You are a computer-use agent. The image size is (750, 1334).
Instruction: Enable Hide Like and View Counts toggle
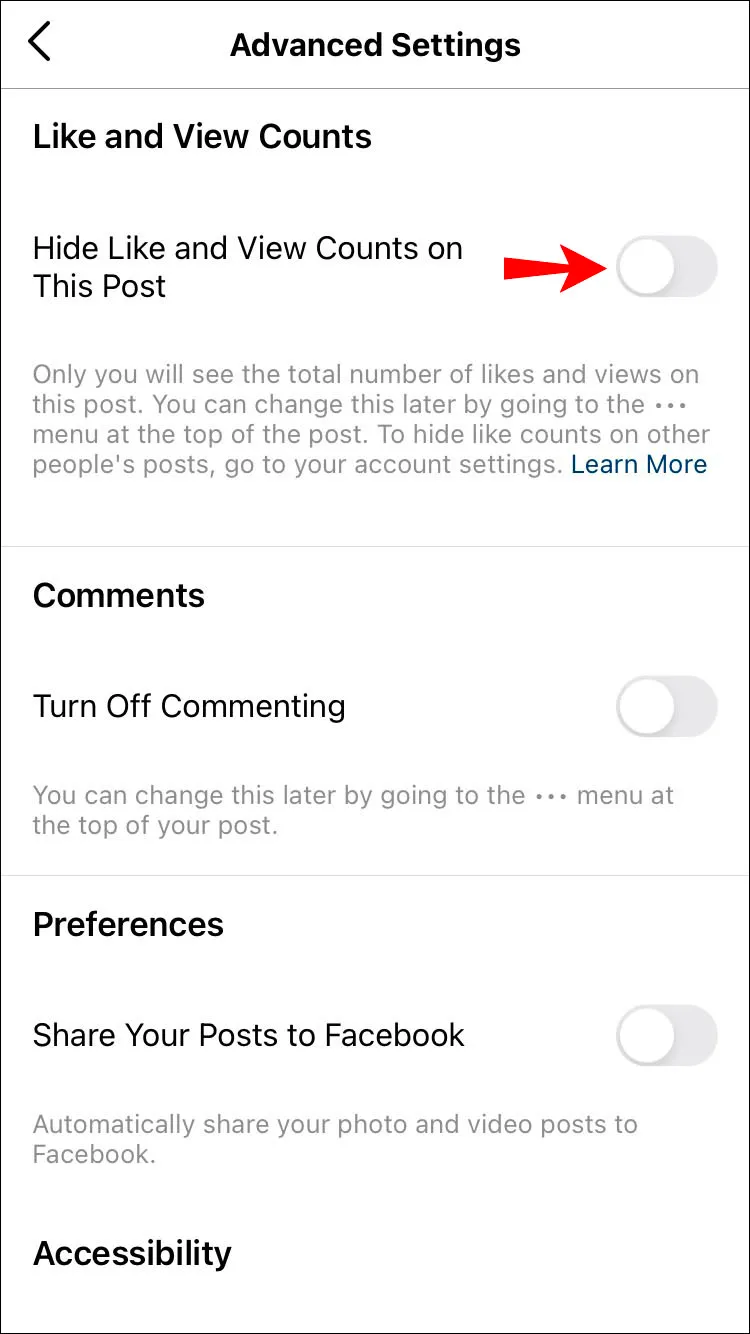[666, 268]
